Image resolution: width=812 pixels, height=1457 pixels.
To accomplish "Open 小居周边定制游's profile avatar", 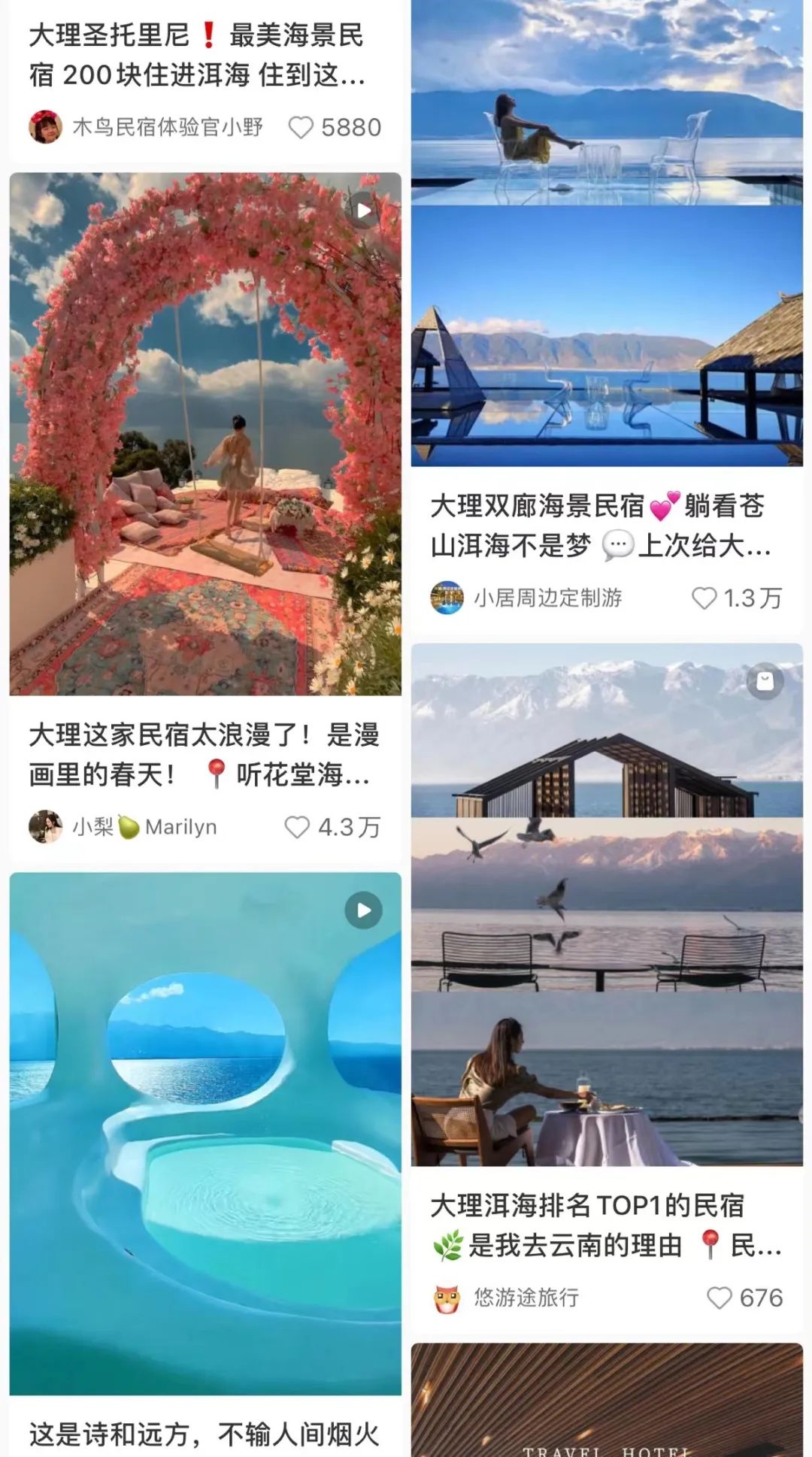I will (449, 599).
